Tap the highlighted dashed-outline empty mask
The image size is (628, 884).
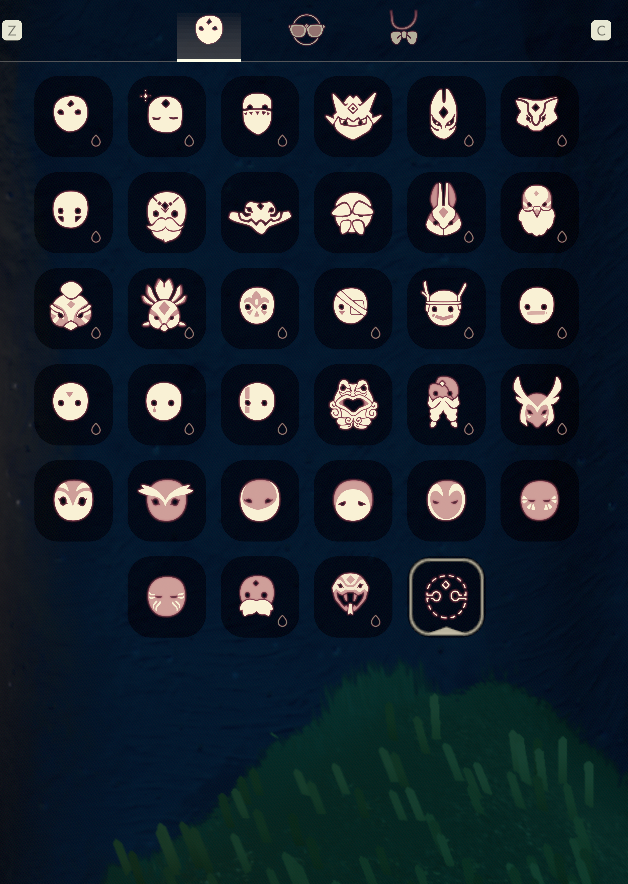446,596
